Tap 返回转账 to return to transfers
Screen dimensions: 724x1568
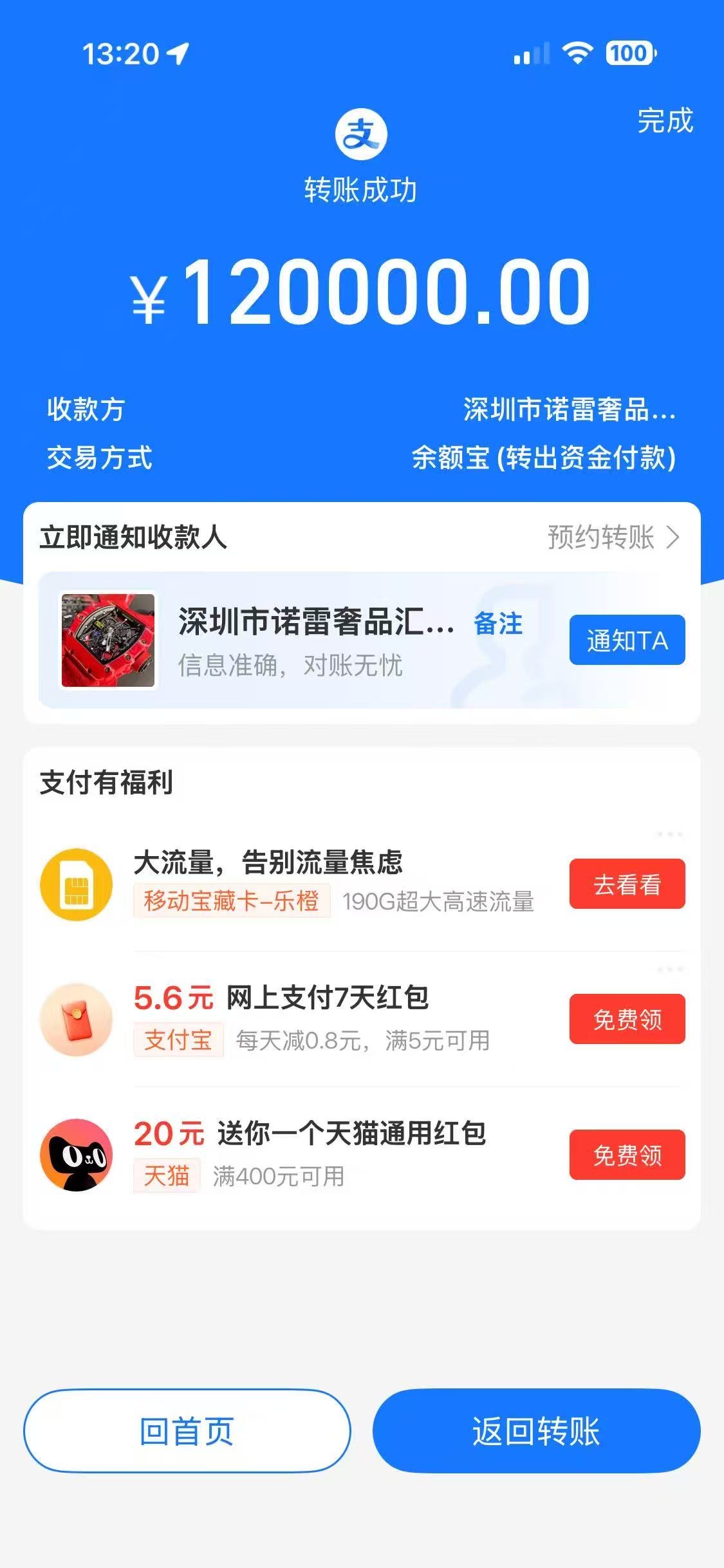click(x=536, y=1431)
